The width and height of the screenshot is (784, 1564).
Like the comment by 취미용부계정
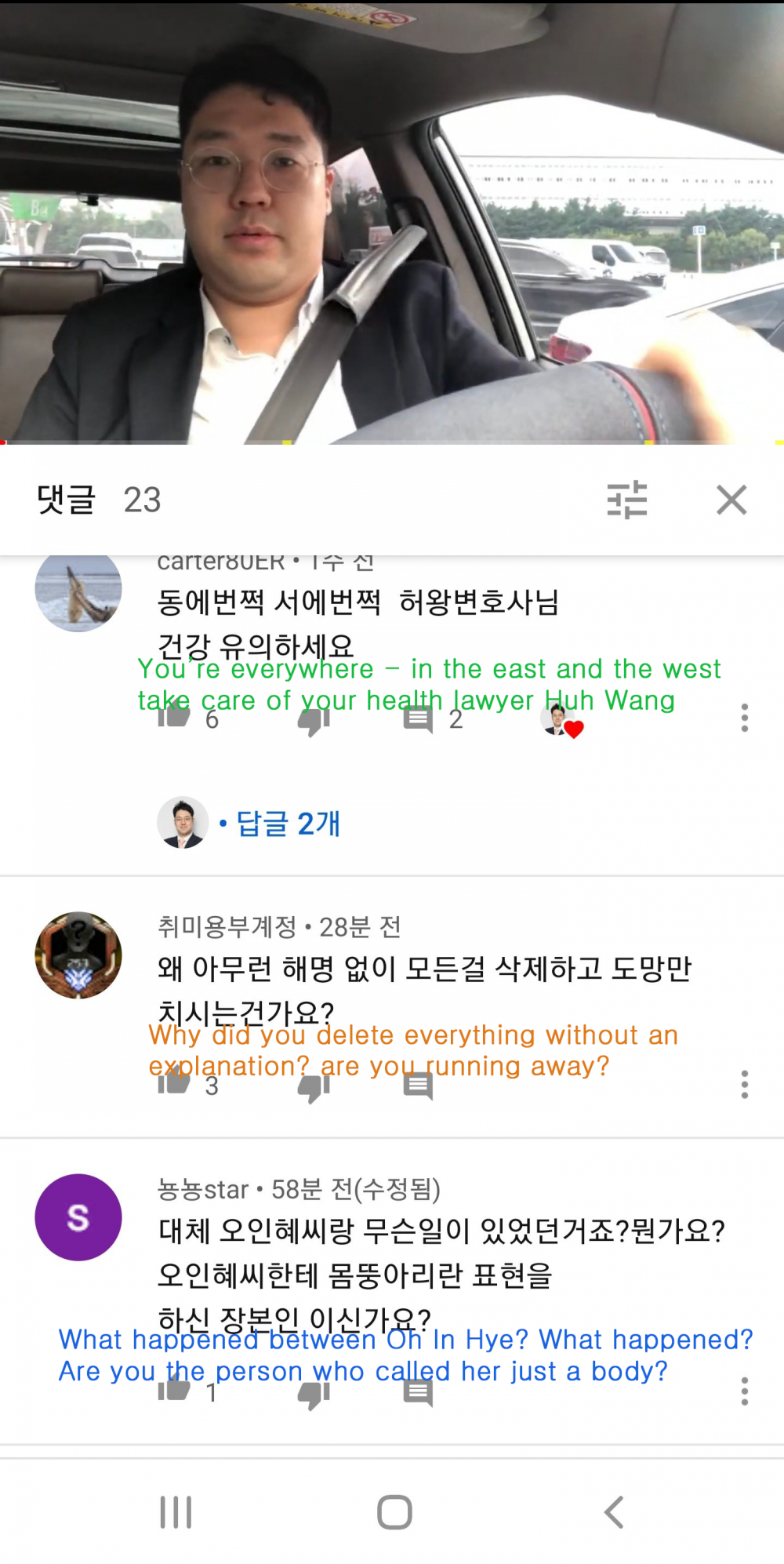coord(174,1083)
